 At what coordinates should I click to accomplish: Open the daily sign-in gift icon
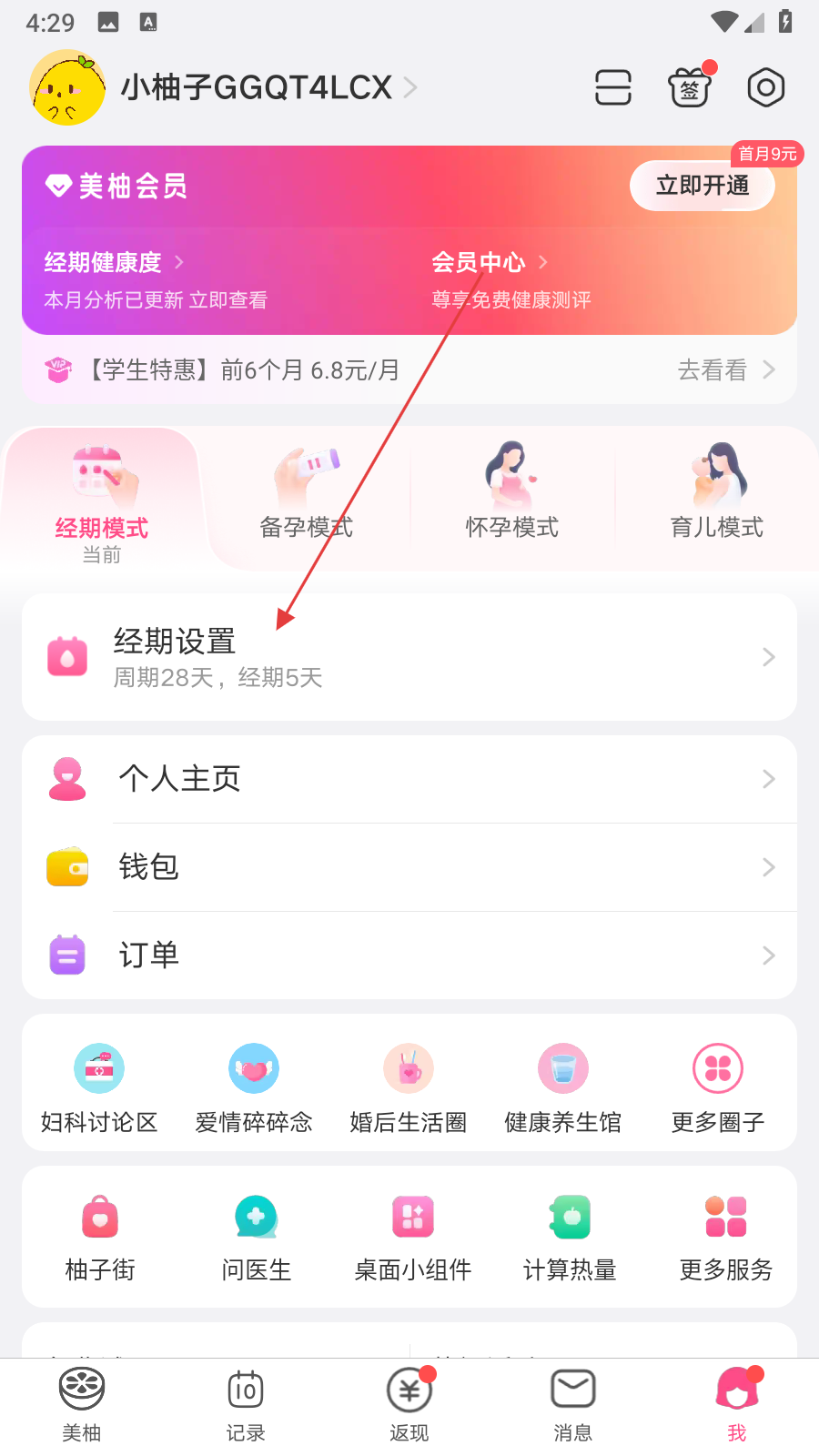690,87
